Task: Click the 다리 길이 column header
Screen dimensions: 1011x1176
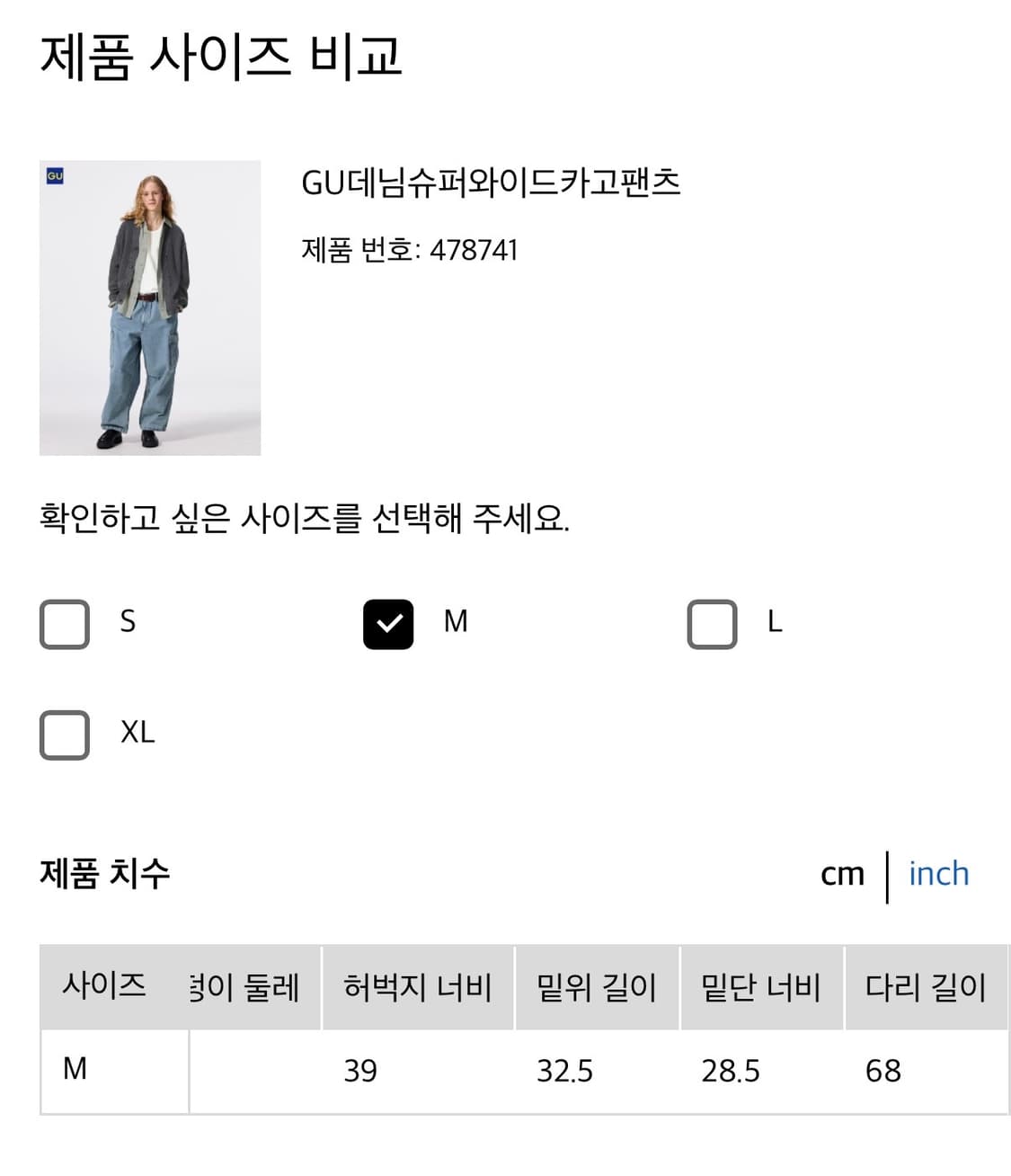Action: tap(925, 986)
